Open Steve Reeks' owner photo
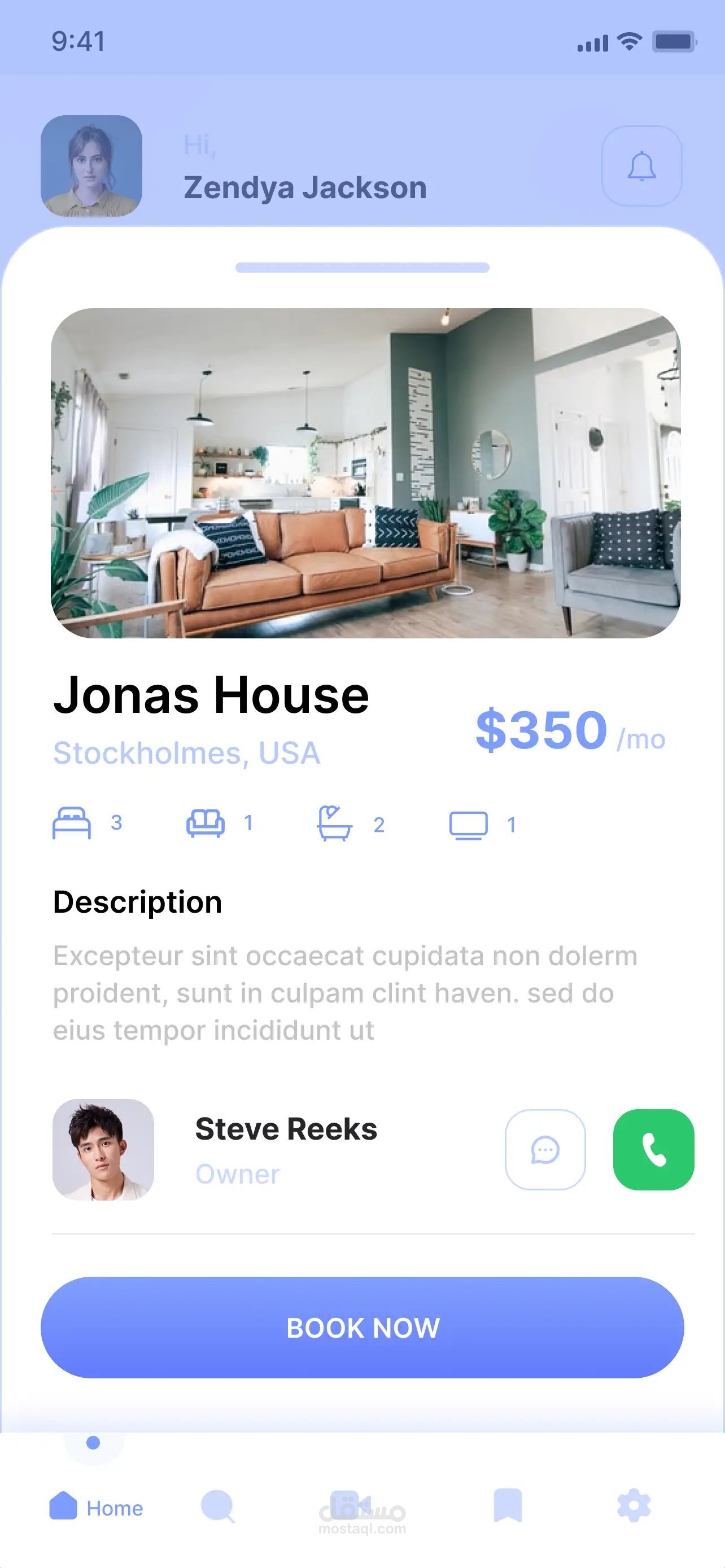The height and width of the screenshot is (1568, 725). [103, 1149]
